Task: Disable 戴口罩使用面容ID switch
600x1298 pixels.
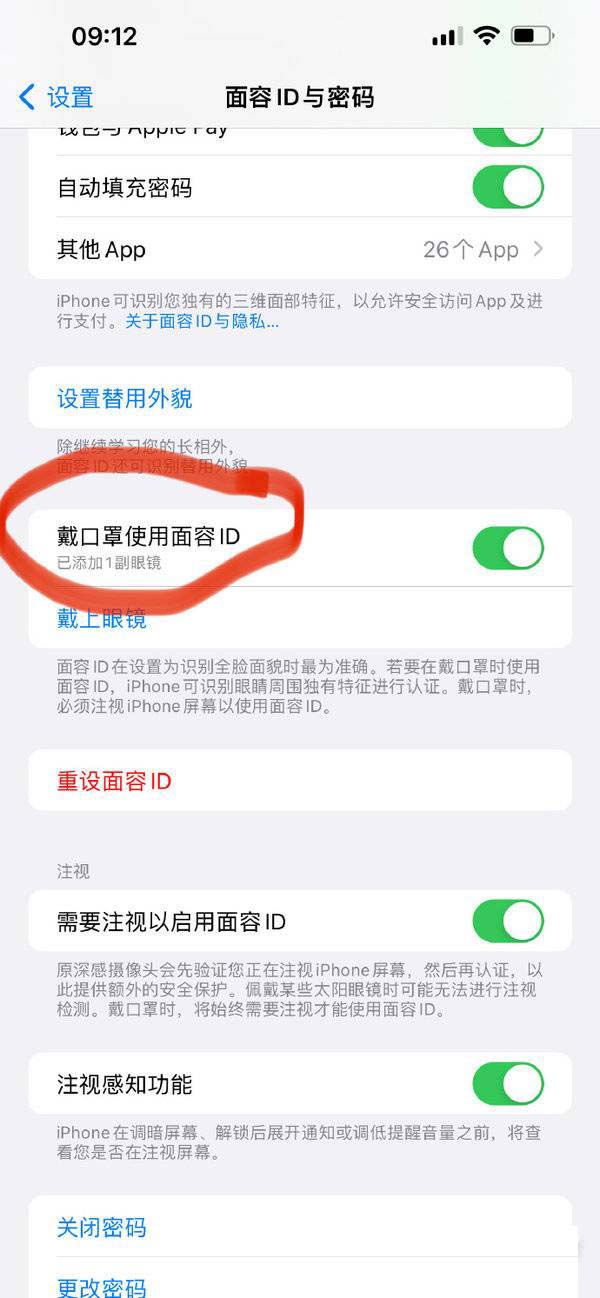Action: coord(507,548)
